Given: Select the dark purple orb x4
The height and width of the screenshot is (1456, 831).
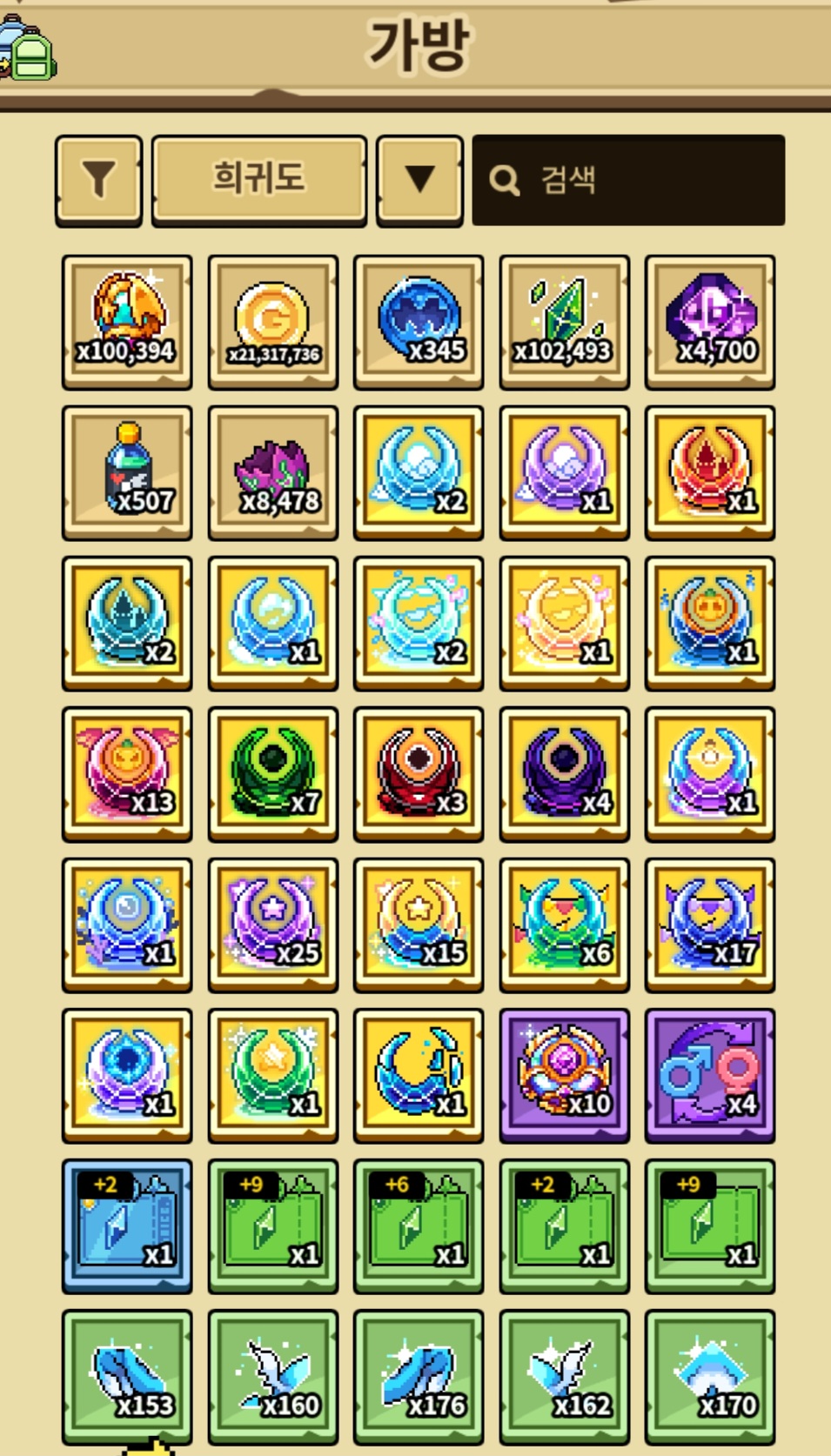Looking at the screenshot, I should pos(564,773).
